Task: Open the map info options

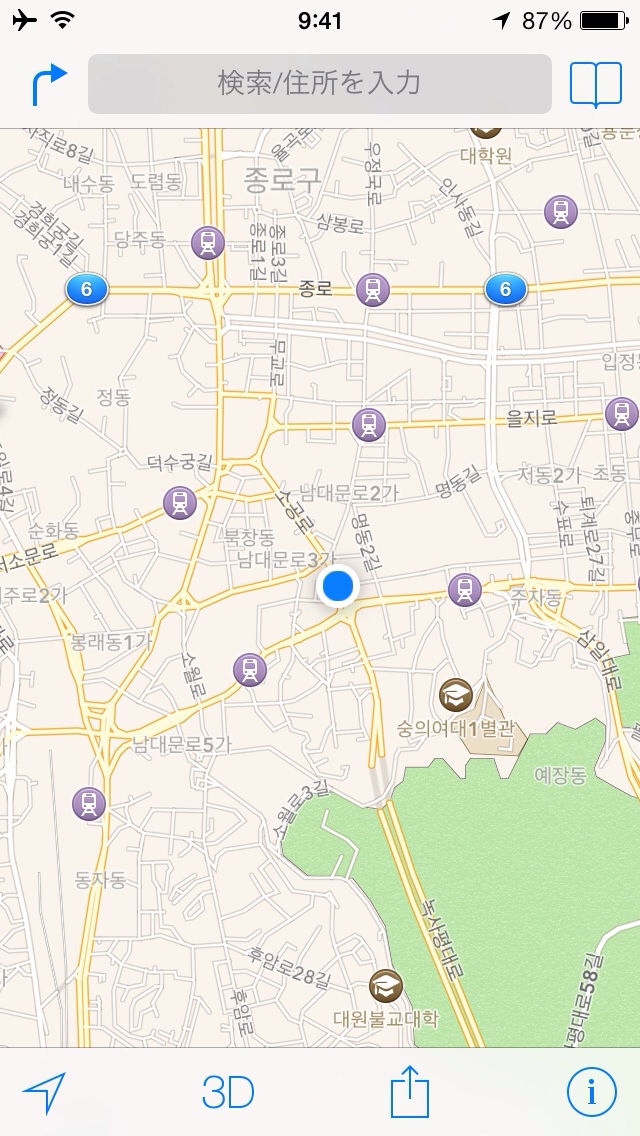Action: 592,1093
